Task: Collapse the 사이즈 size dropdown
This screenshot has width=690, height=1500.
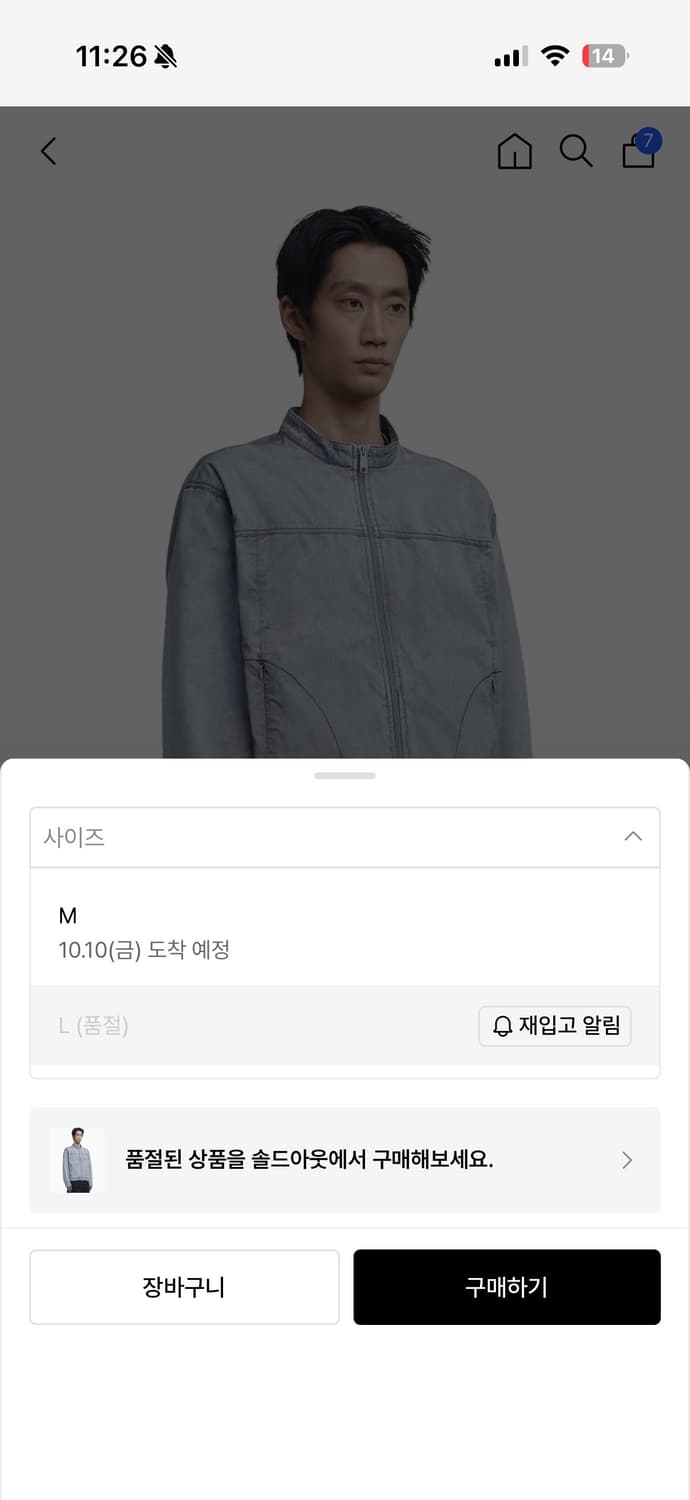Action: 345,837
